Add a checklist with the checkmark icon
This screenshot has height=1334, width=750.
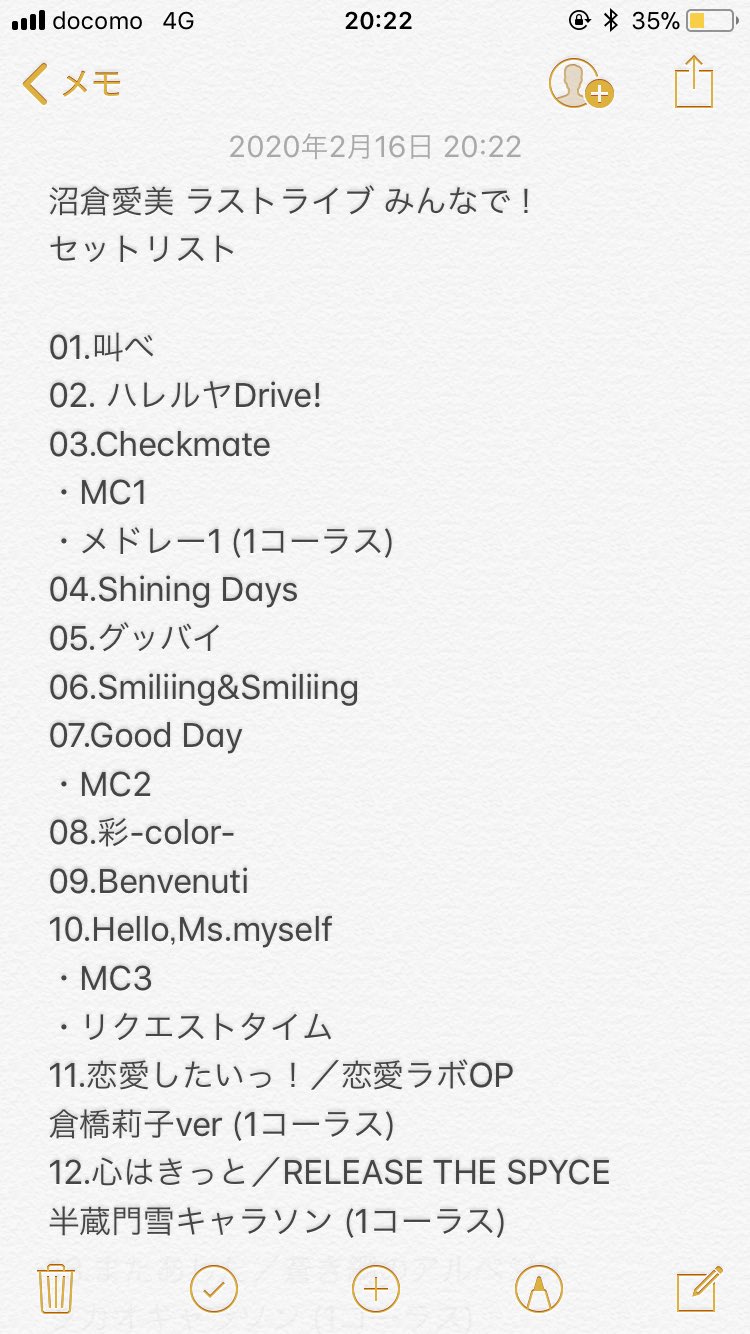click(212, 1289)
